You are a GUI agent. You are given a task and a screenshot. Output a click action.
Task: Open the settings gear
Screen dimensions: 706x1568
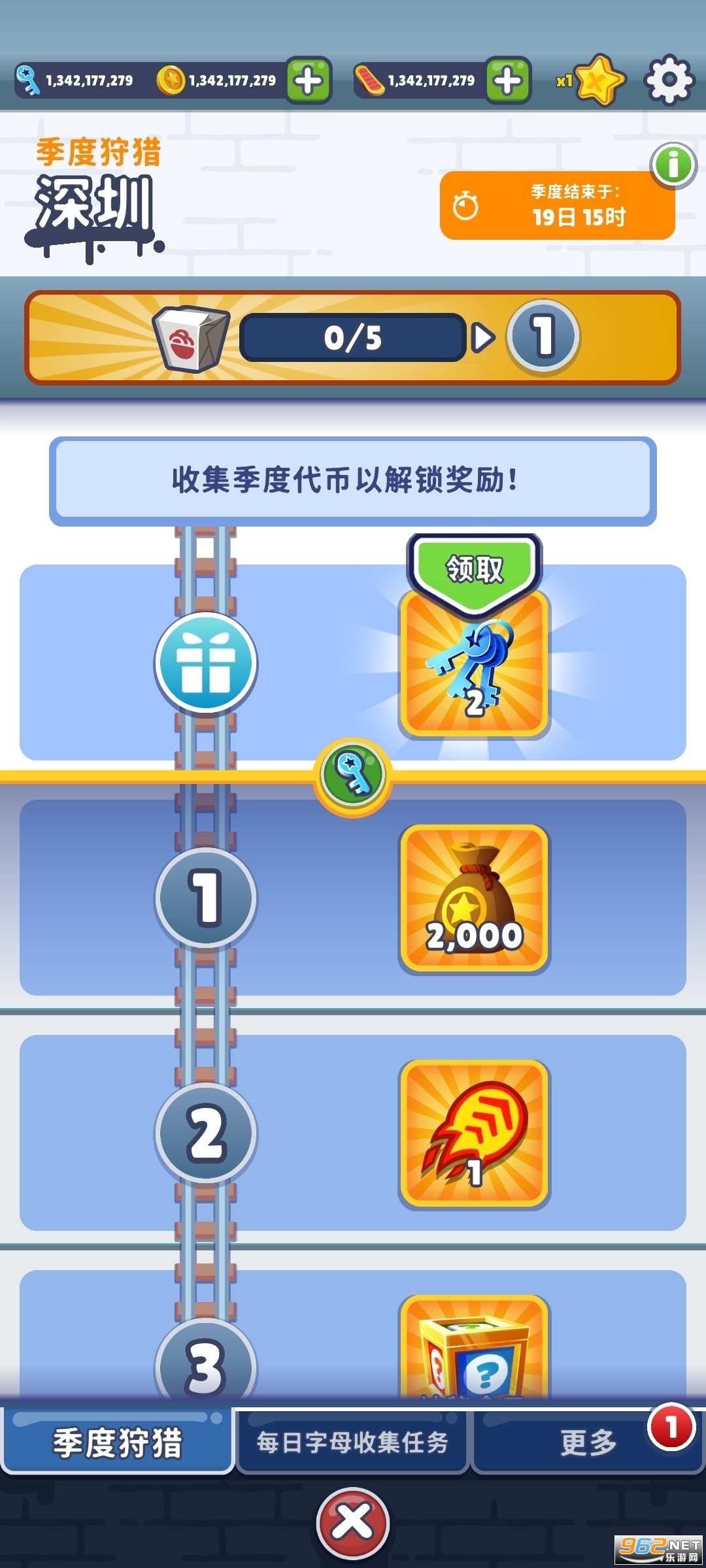pyautogui.click(x=668, y=80)
